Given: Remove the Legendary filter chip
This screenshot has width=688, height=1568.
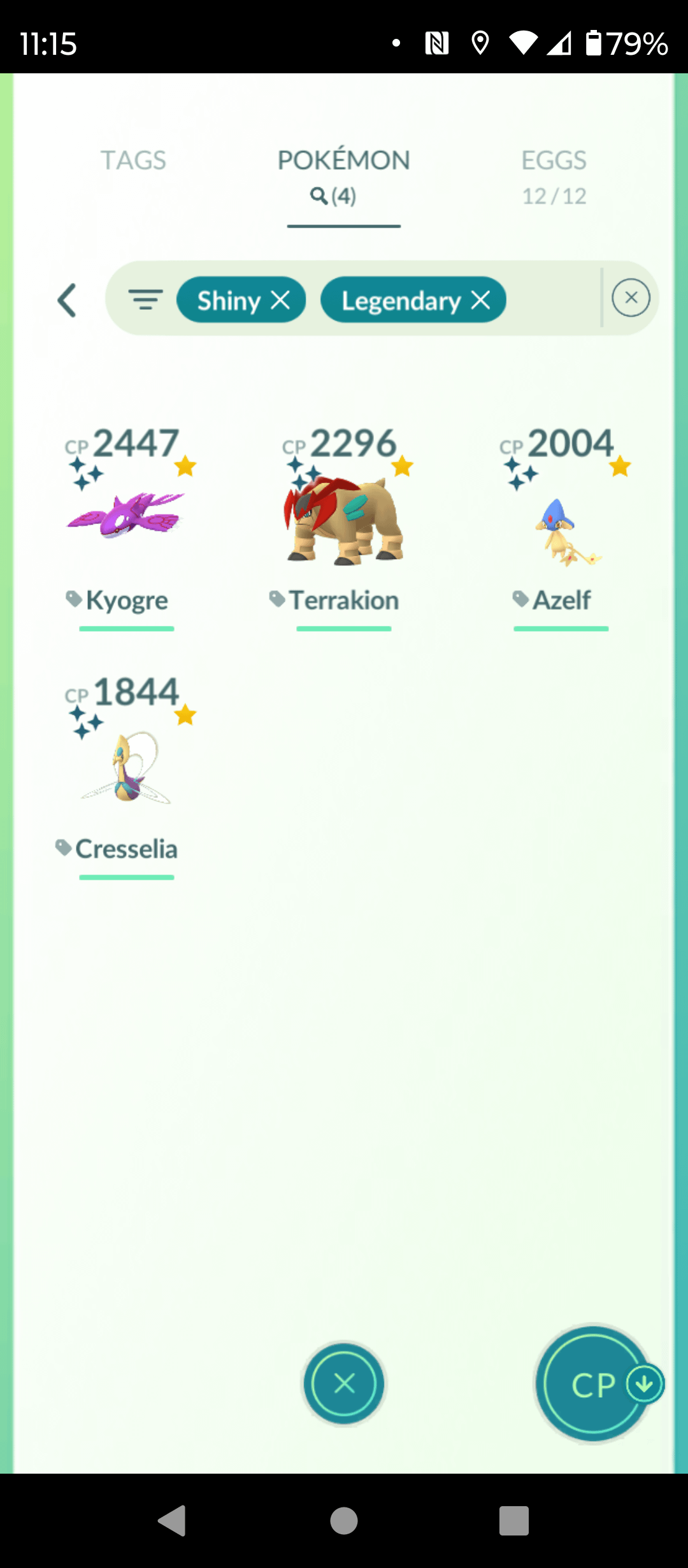Looking at the screenshot, I should coord(481,300).
